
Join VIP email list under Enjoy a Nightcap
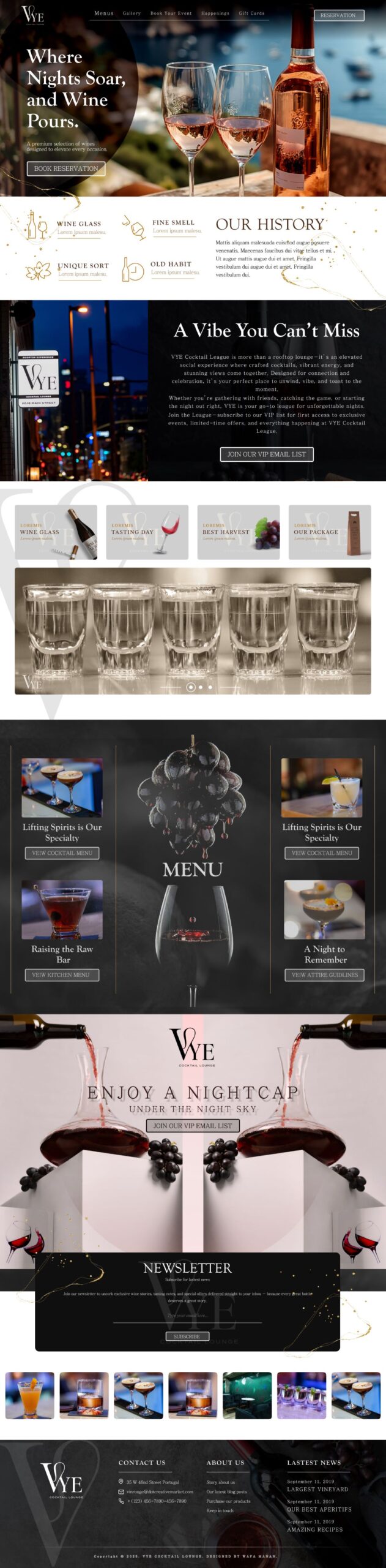coord(192,1125)
